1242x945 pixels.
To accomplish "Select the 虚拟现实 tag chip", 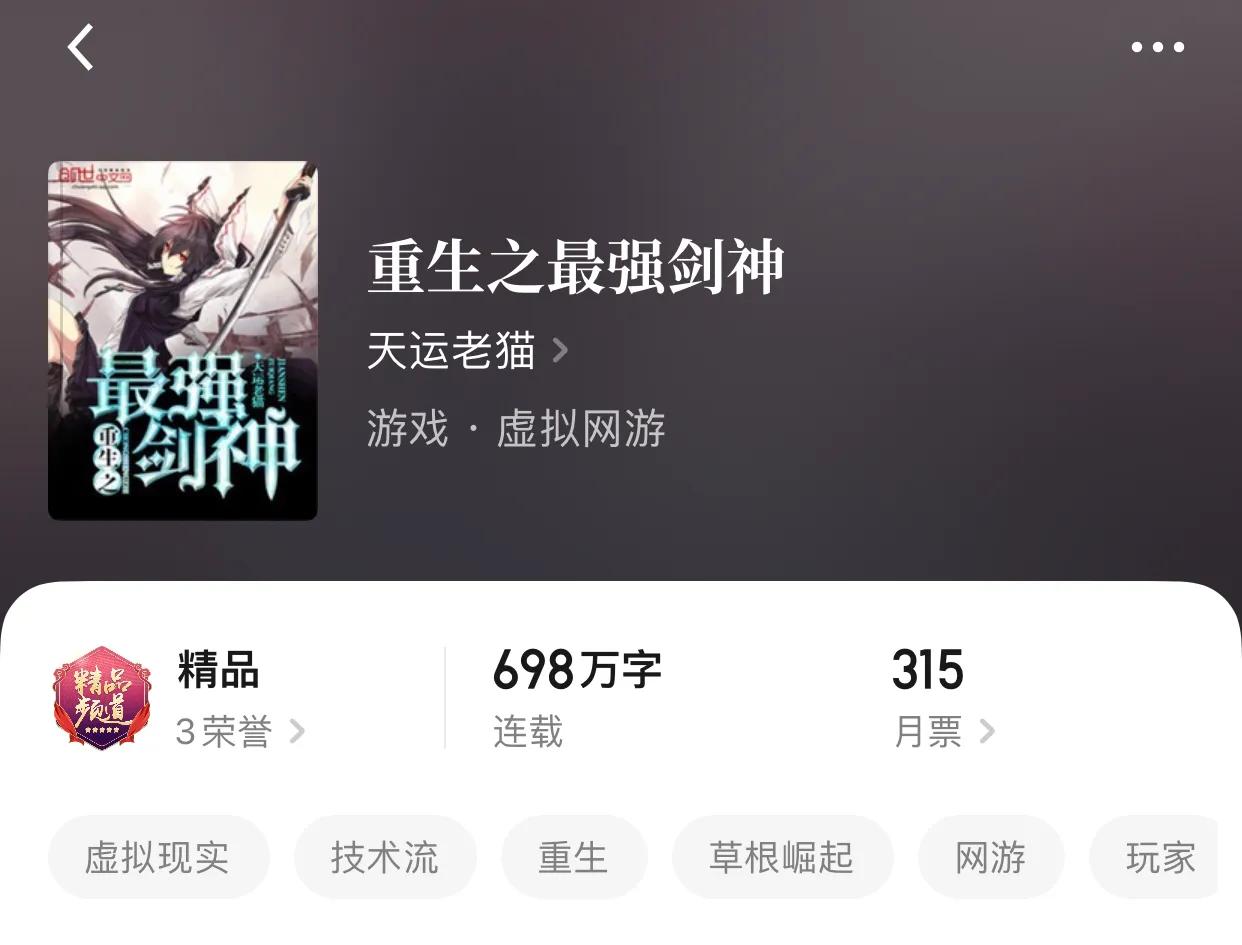I will [158, 858].
